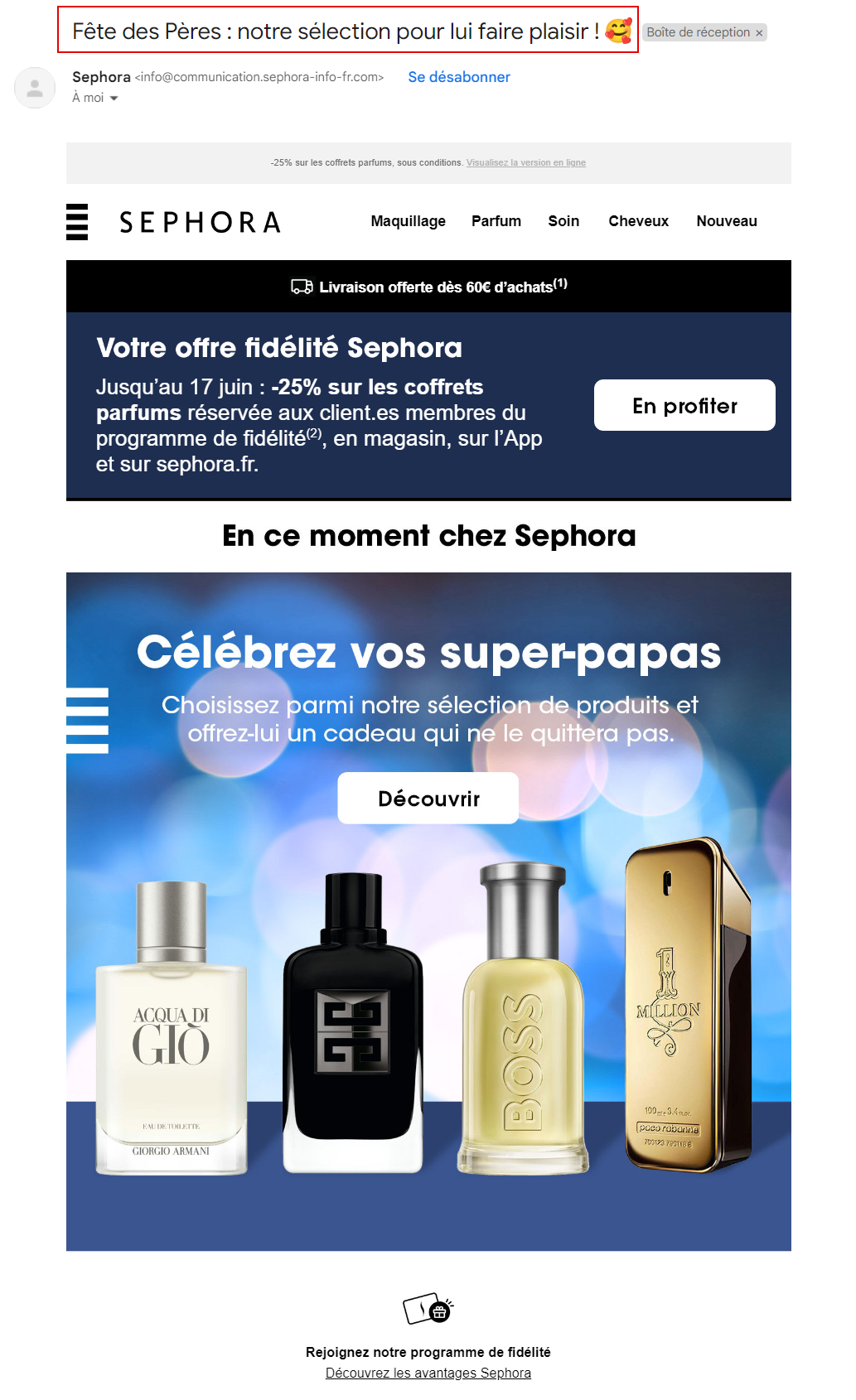Click the delivery truck icon
This screenshot has width=856, height=1400.
coord(302,287)
